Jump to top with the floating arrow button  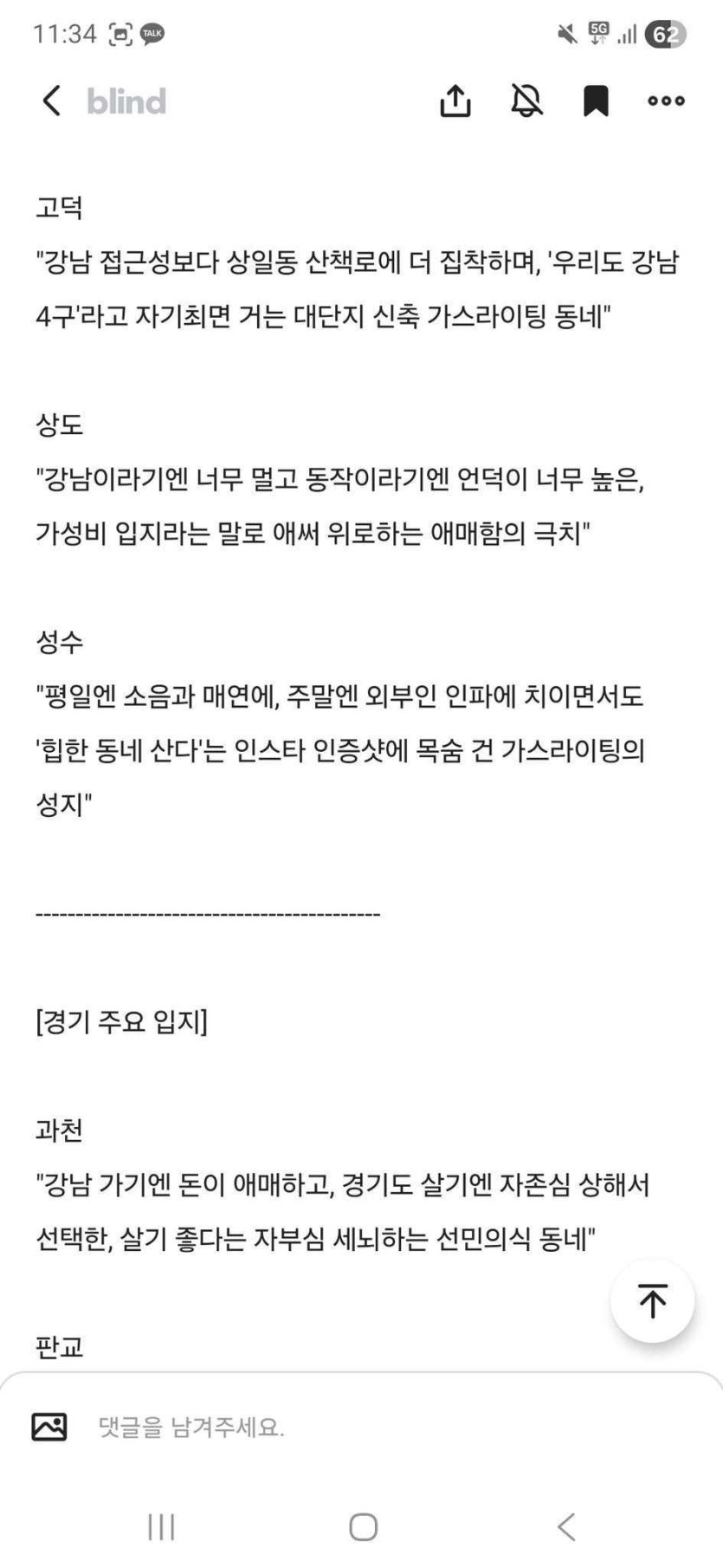652,1300
